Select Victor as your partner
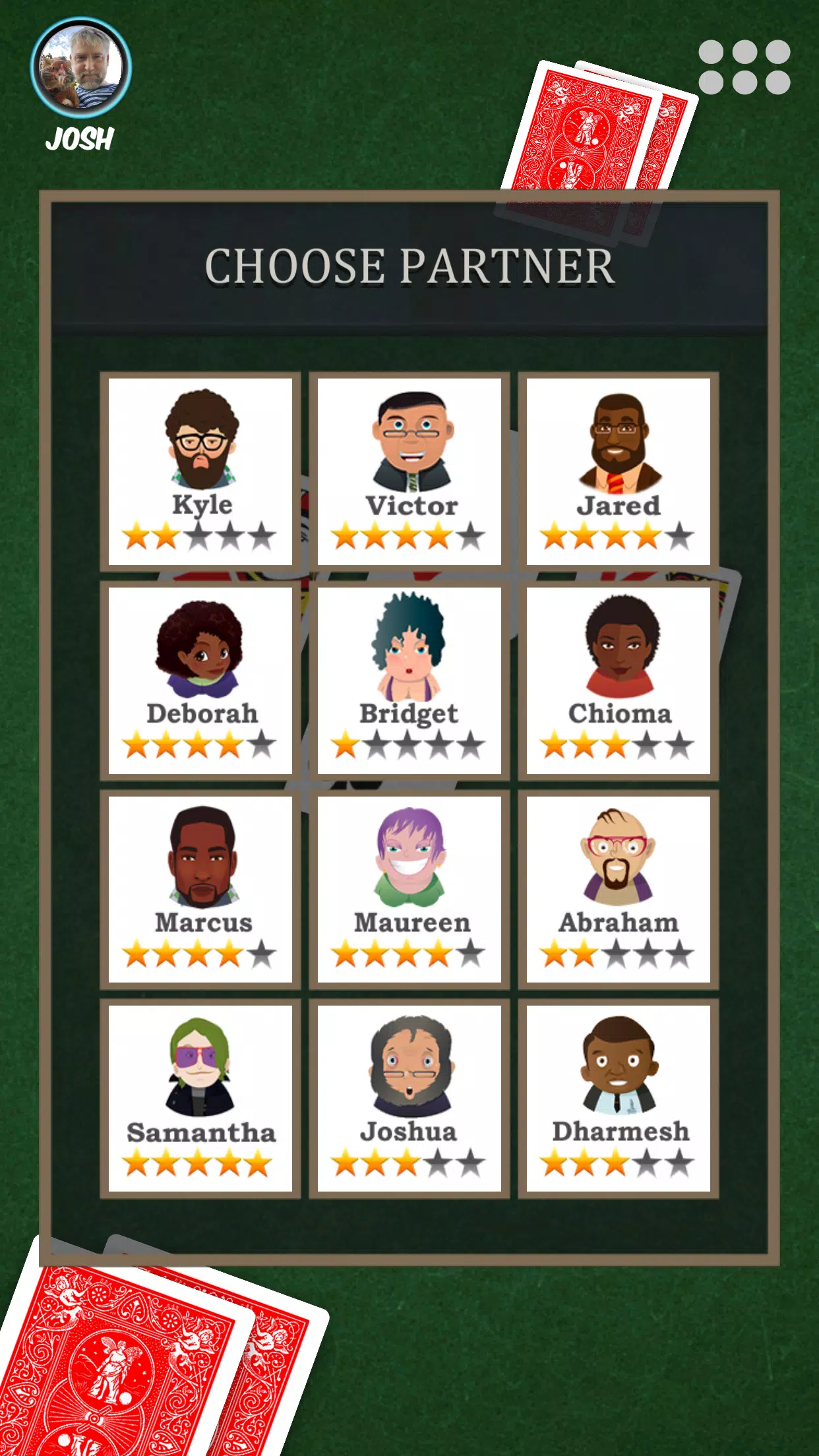The height and width of the screenshot is (1456, 819). [409, 472]
